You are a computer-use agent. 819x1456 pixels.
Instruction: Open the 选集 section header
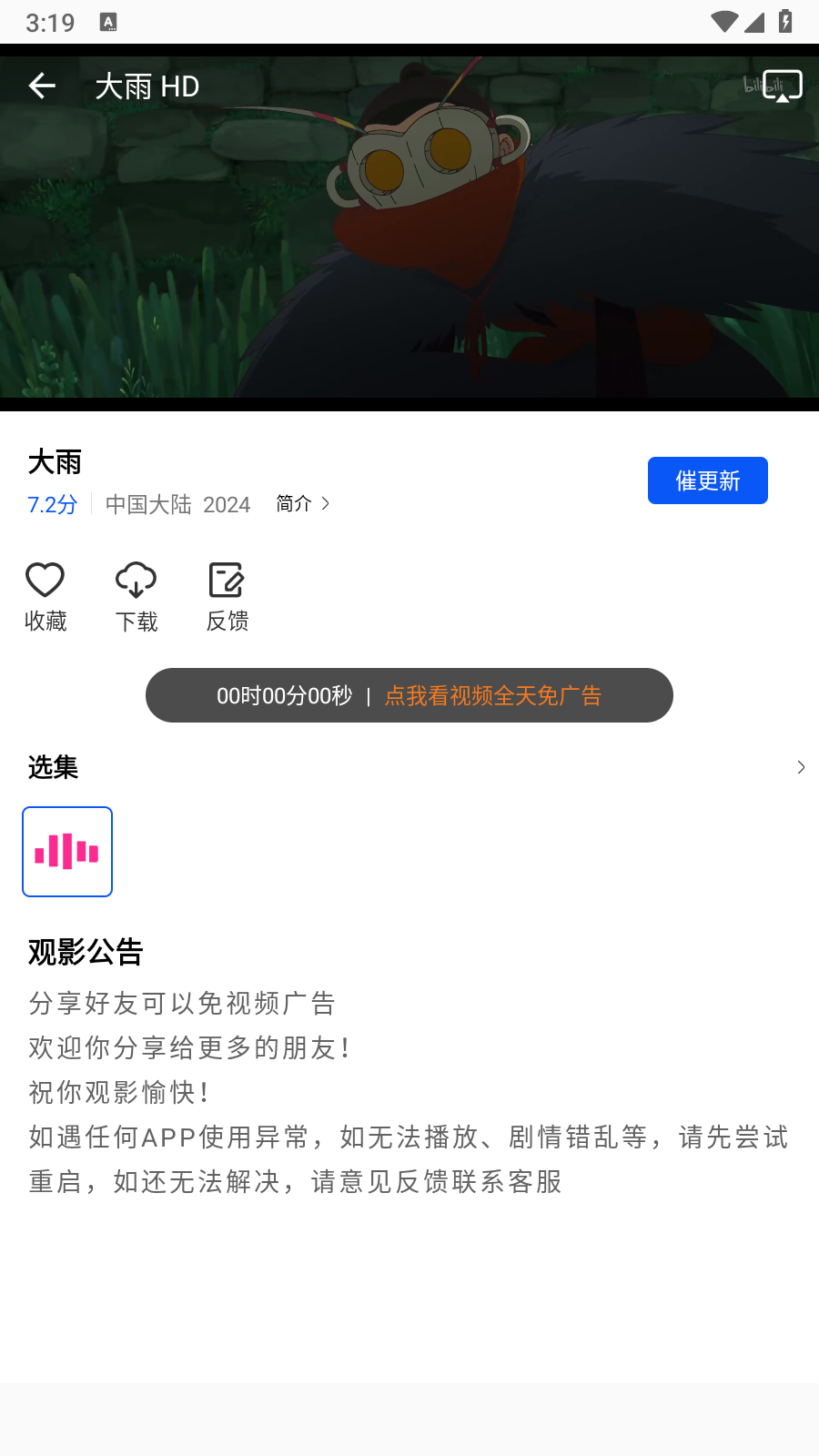point(52,767)
